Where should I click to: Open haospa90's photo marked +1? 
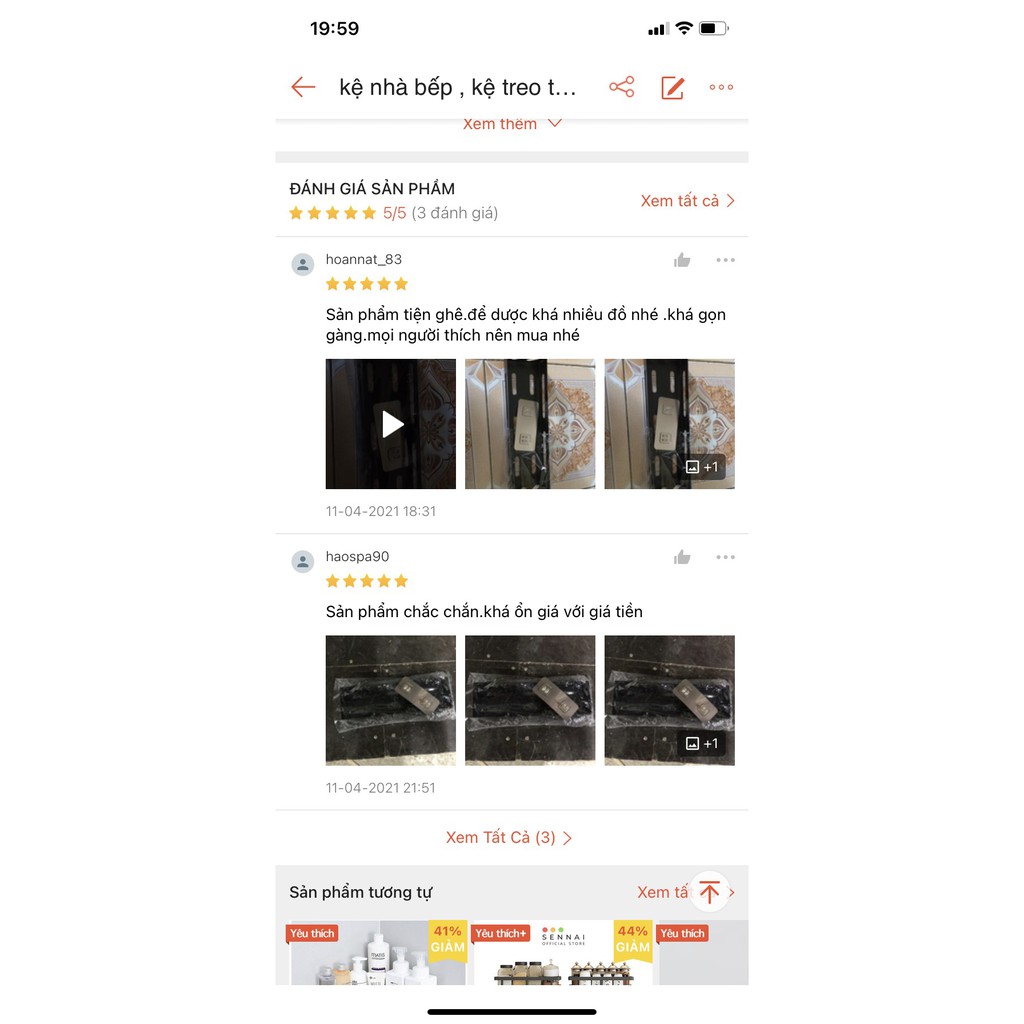click(x=669, y=700)
